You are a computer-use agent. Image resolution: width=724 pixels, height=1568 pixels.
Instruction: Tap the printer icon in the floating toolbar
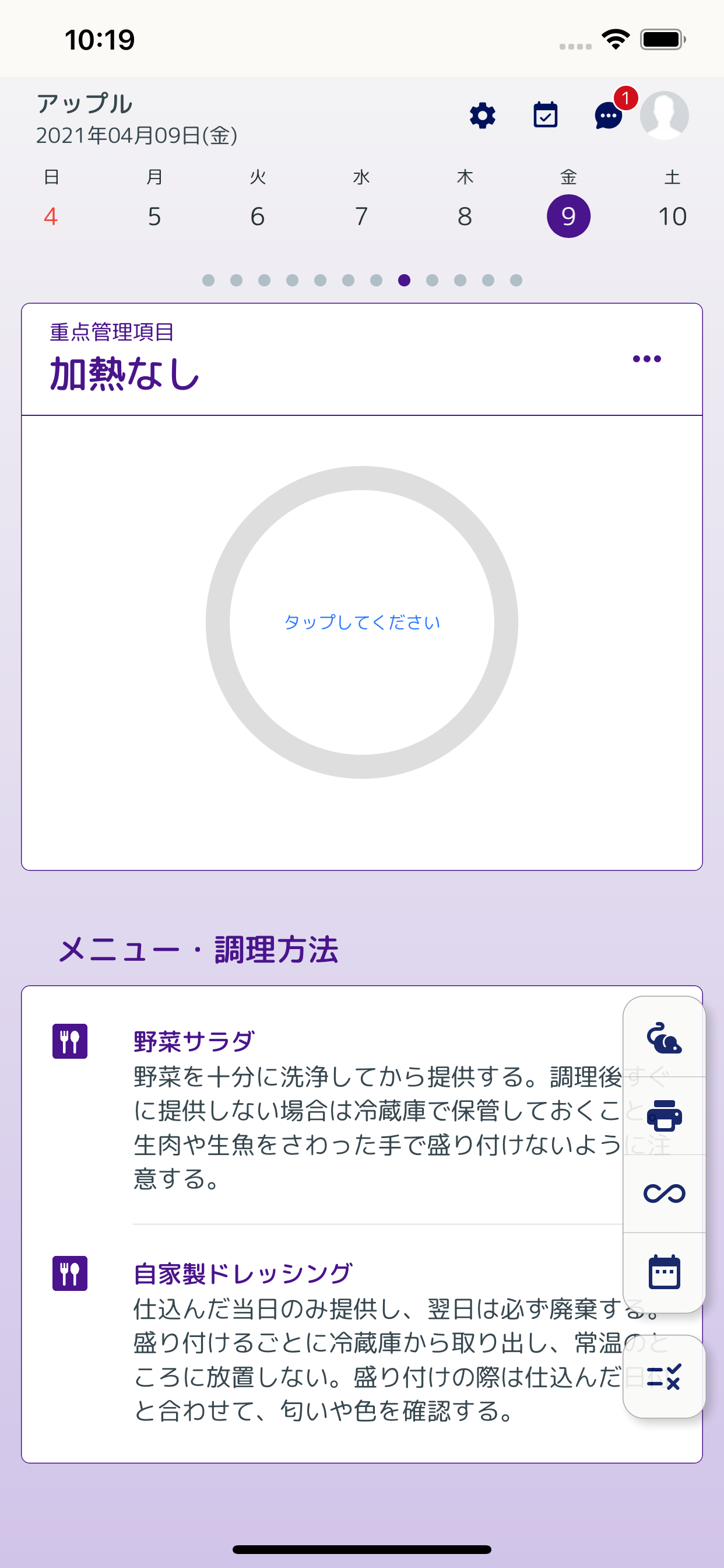click(x=665, y=1116)
